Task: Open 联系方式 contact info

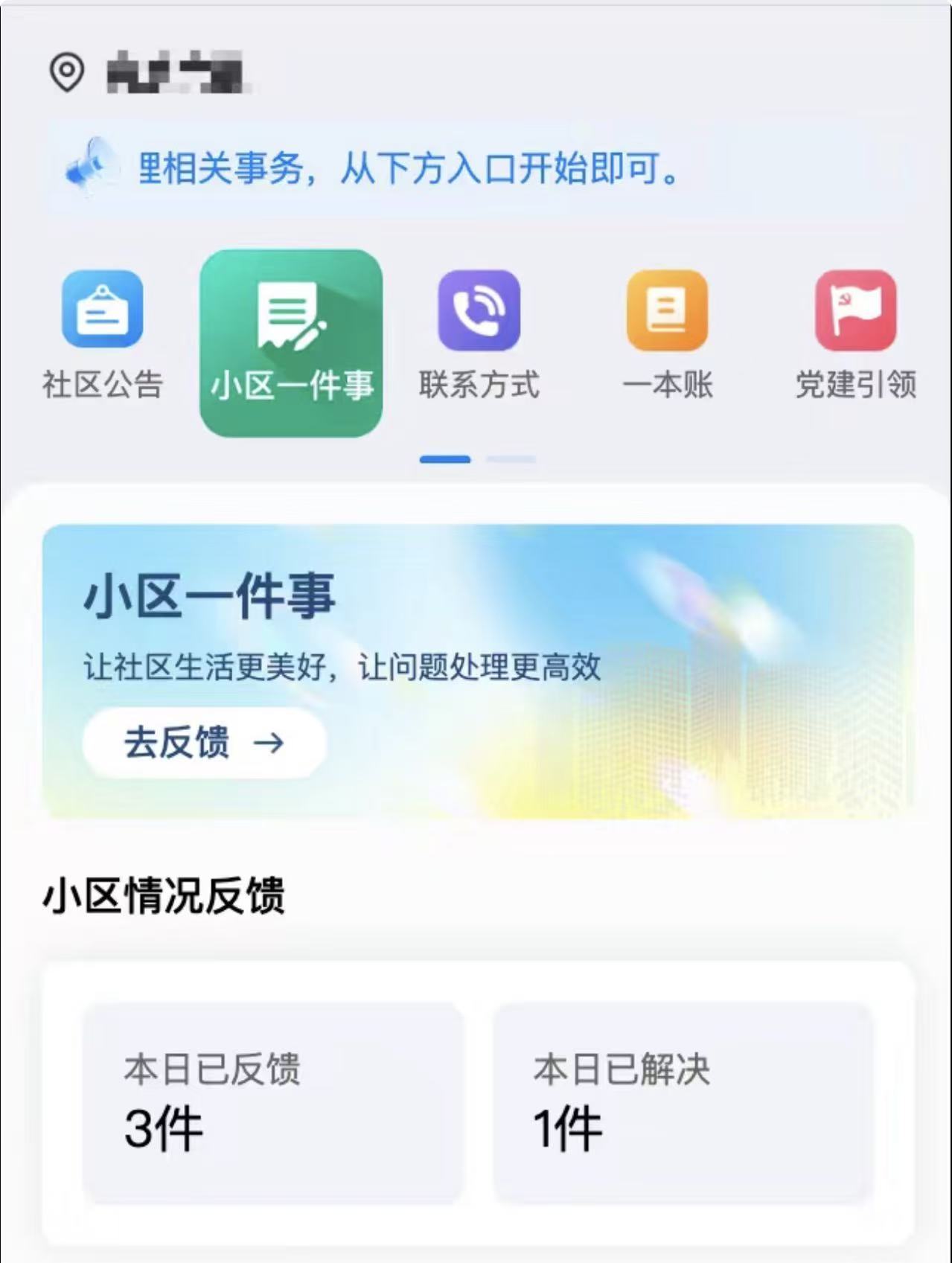Action: click(479, 335)
